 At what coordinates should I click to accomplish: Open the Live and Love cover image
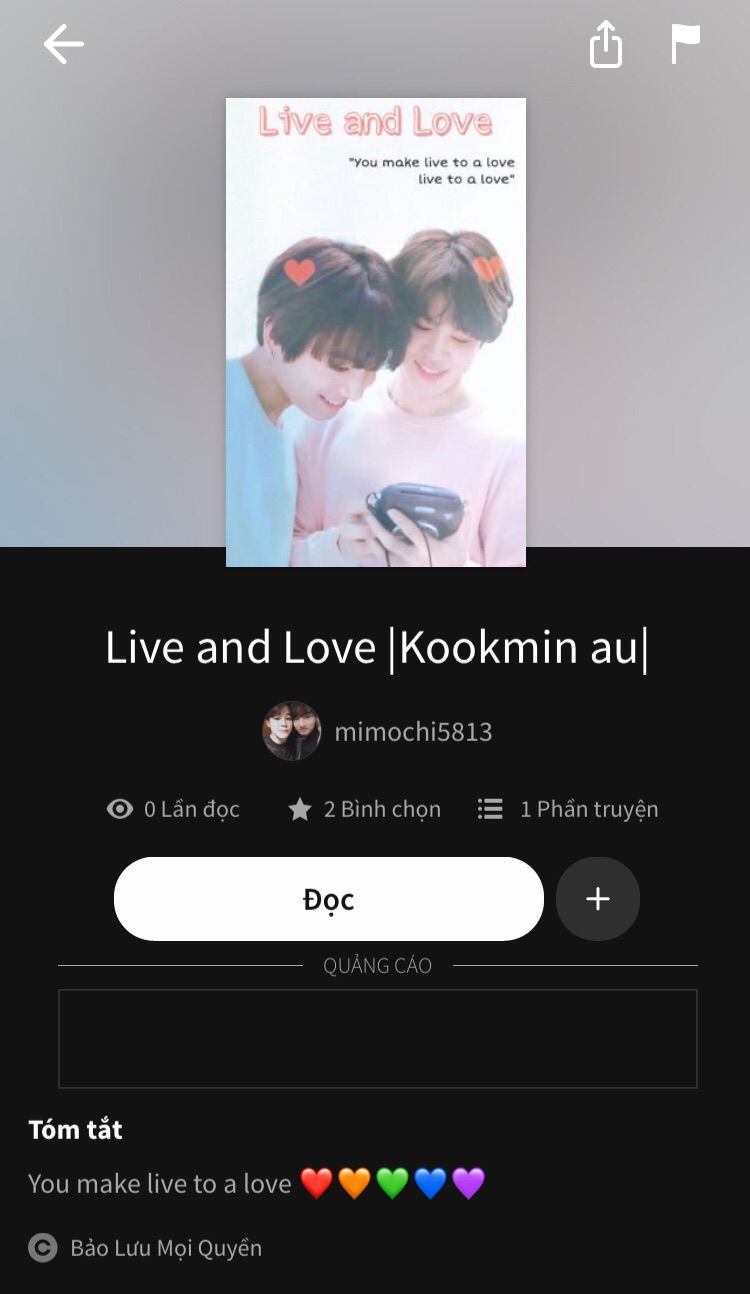point(375,332)
